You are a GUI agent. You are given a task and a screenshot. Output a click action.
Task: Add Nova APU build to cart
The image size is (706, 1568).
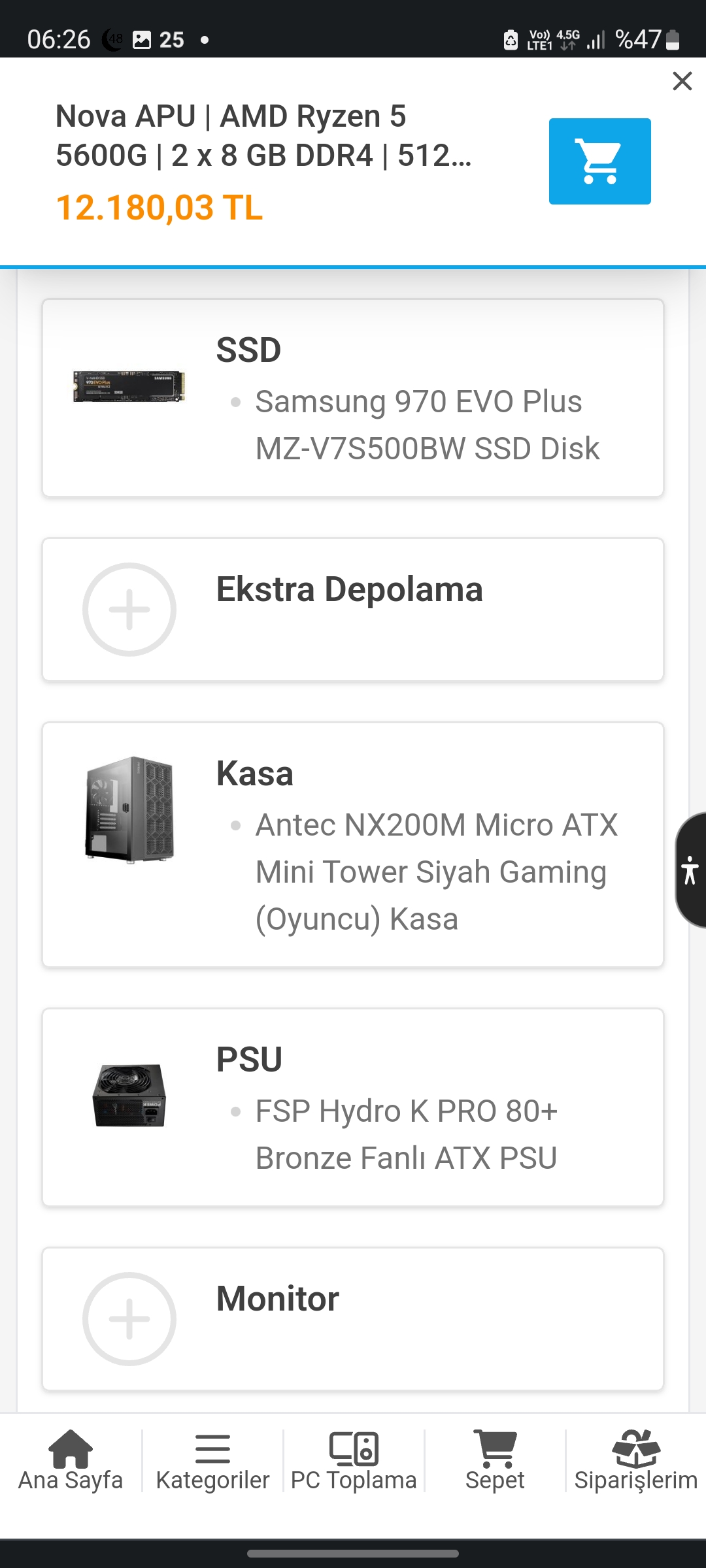pyautogui.click(x=599, y=161)
